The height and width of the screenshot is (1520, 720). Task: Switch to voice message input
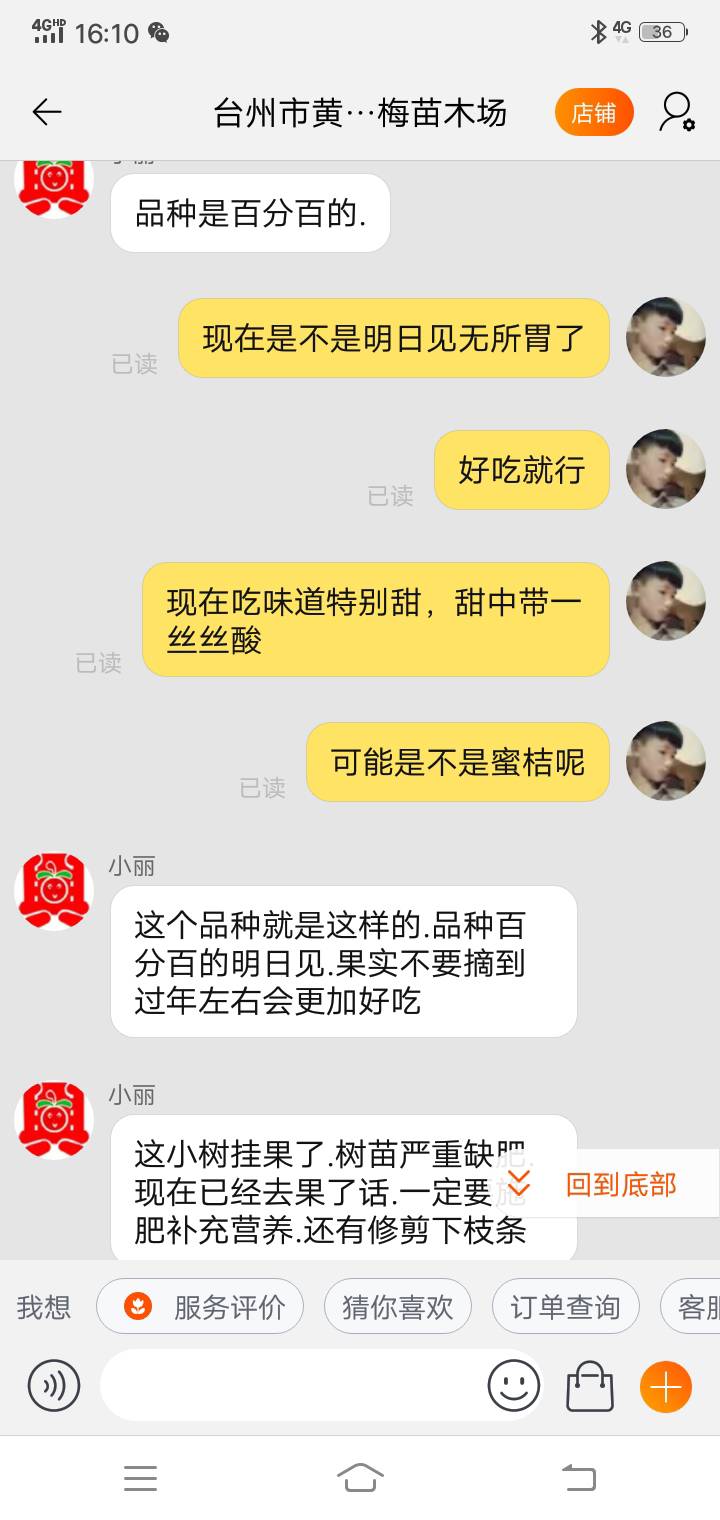point(54,1386)
